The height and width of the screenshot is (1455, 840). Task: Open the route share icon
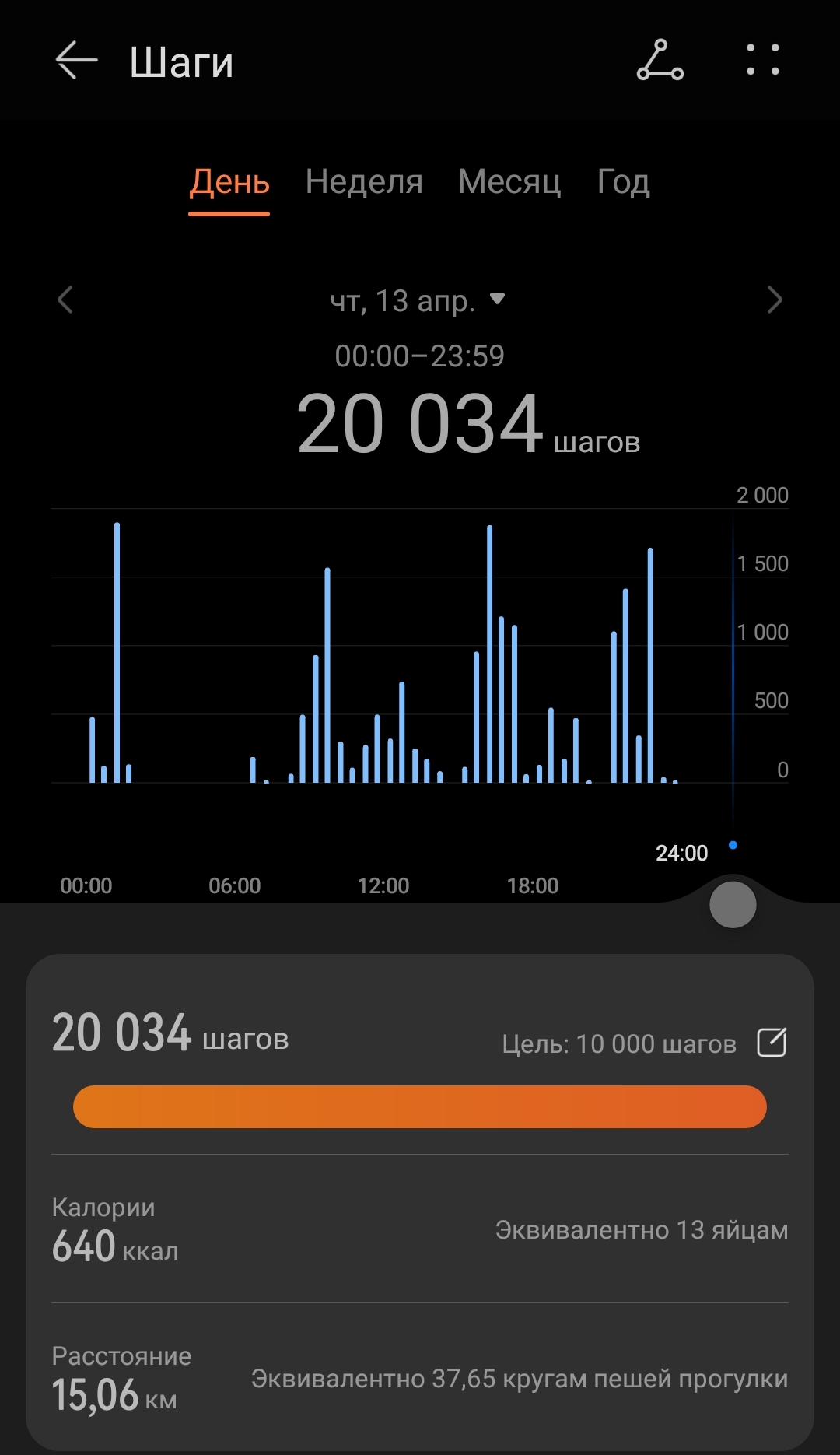tap(660, 61)
